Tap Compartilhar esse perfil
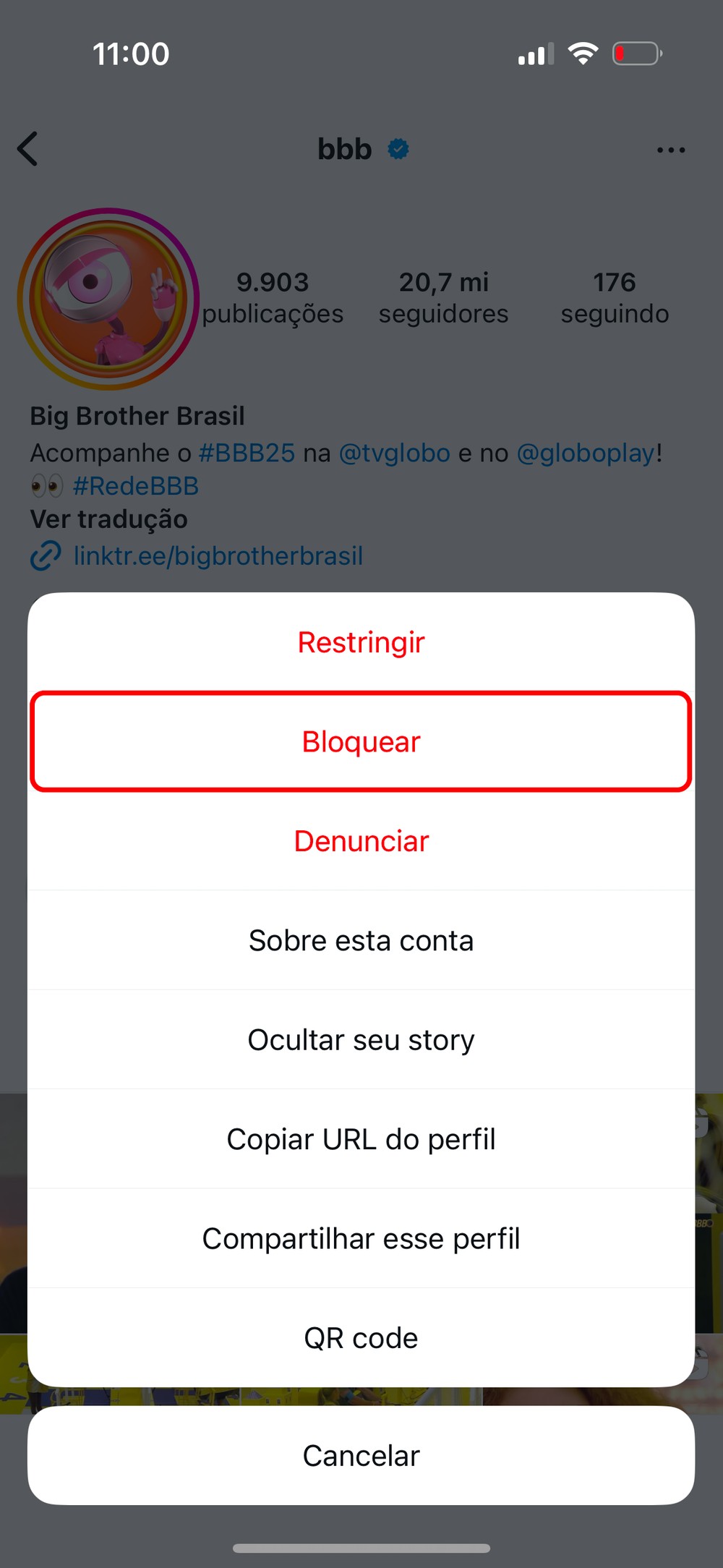Image resolution: width=723 pixels, height=1568 pixels. tap(361, 1239)
